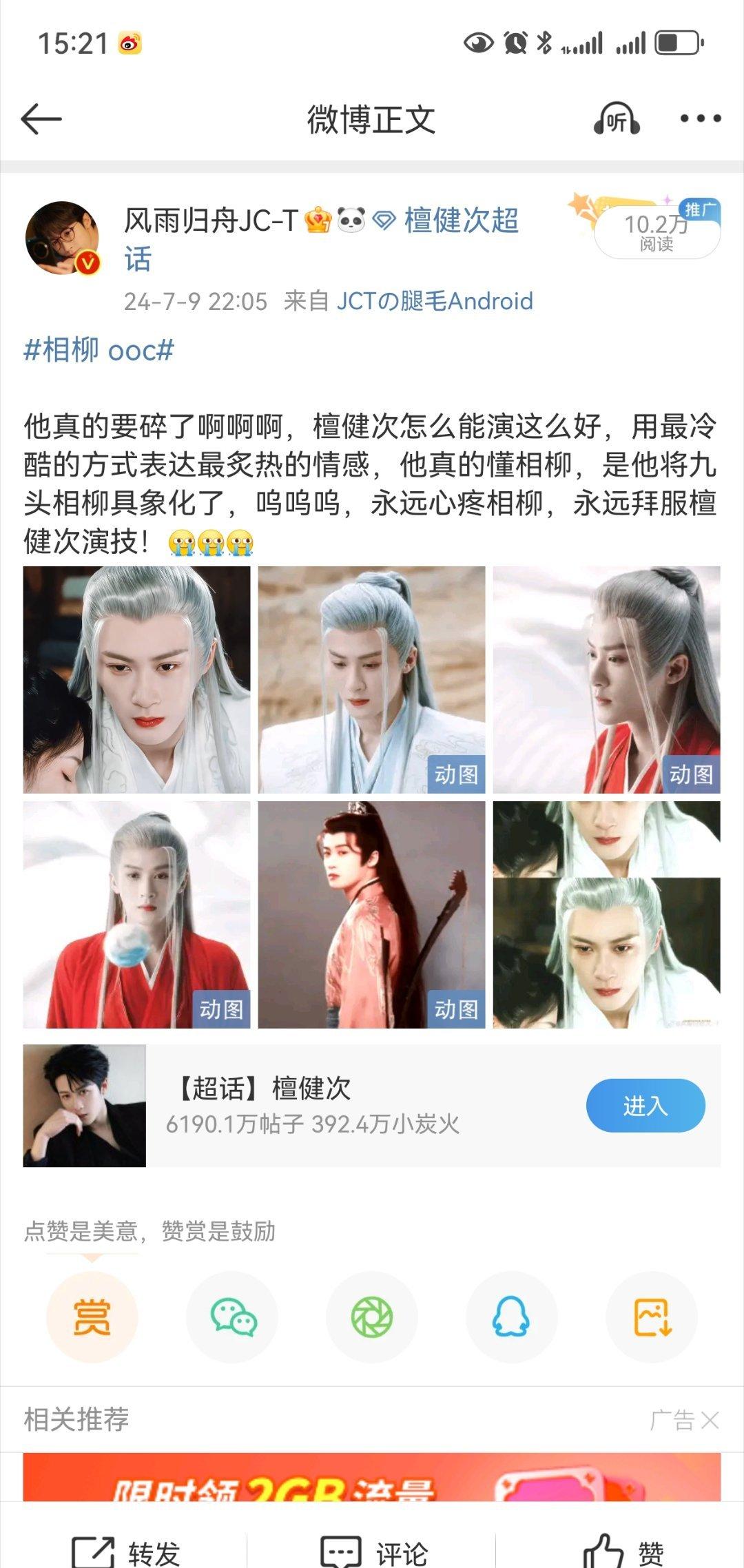Viewport: 744px width, 1568px height.
Task: Share post to WeChat
Action: [233, 1317]
